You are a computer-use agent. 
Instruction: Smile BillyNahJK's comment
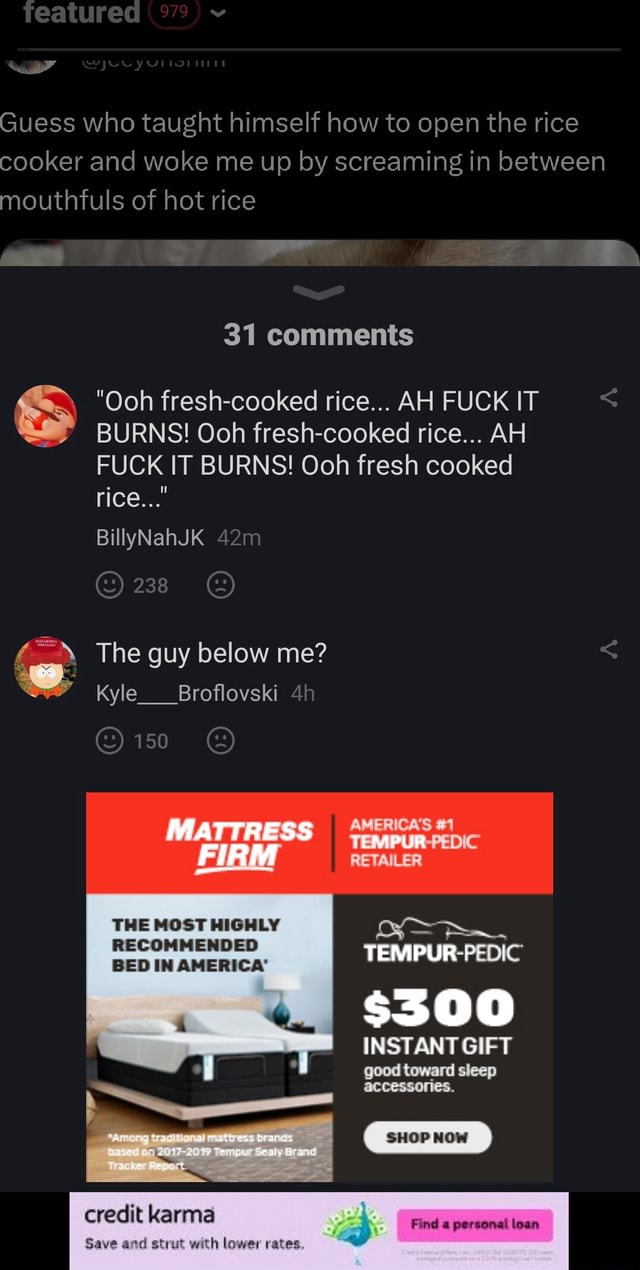[108, 585]
